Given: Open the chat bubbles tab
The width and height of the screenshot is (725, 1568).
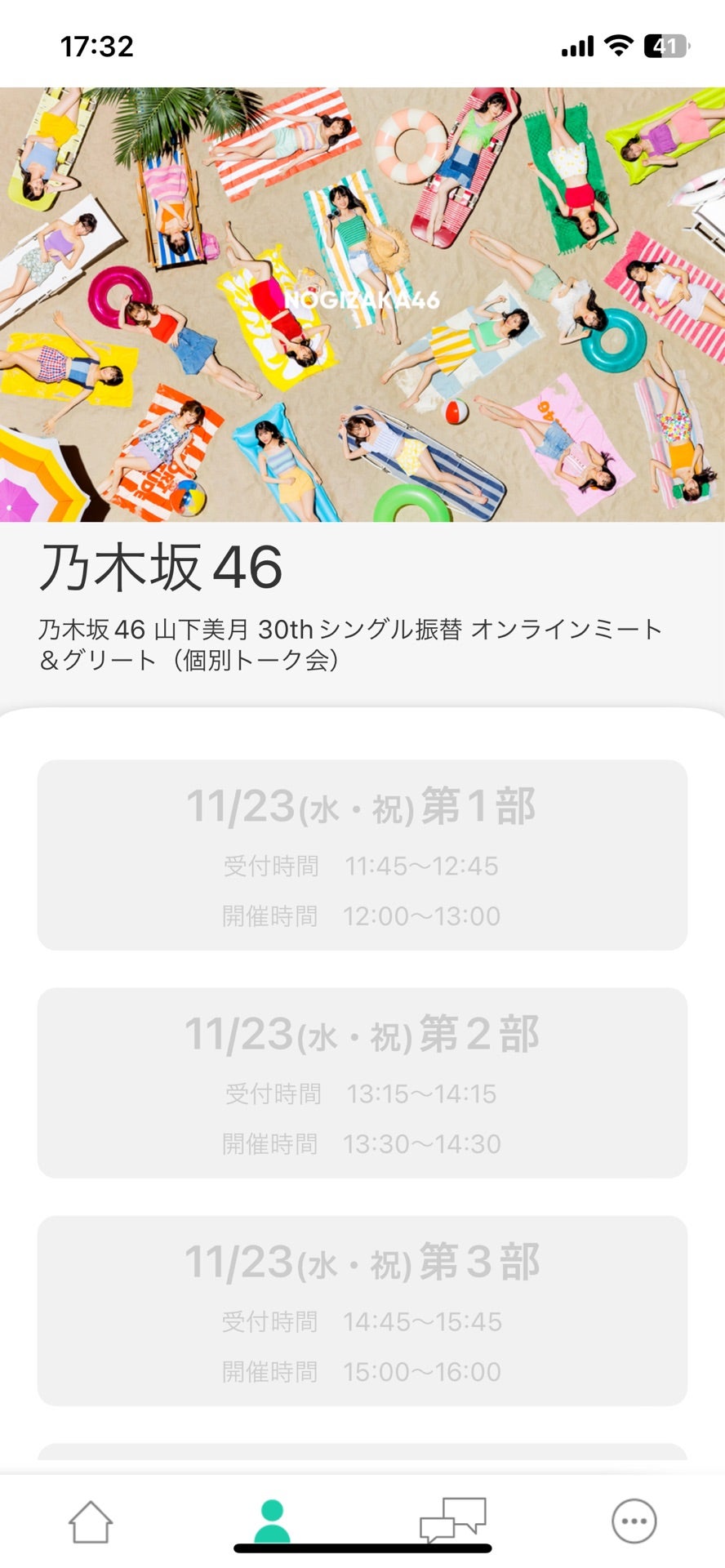Looking at the screenshot, I should click(x=453, y=1521).
